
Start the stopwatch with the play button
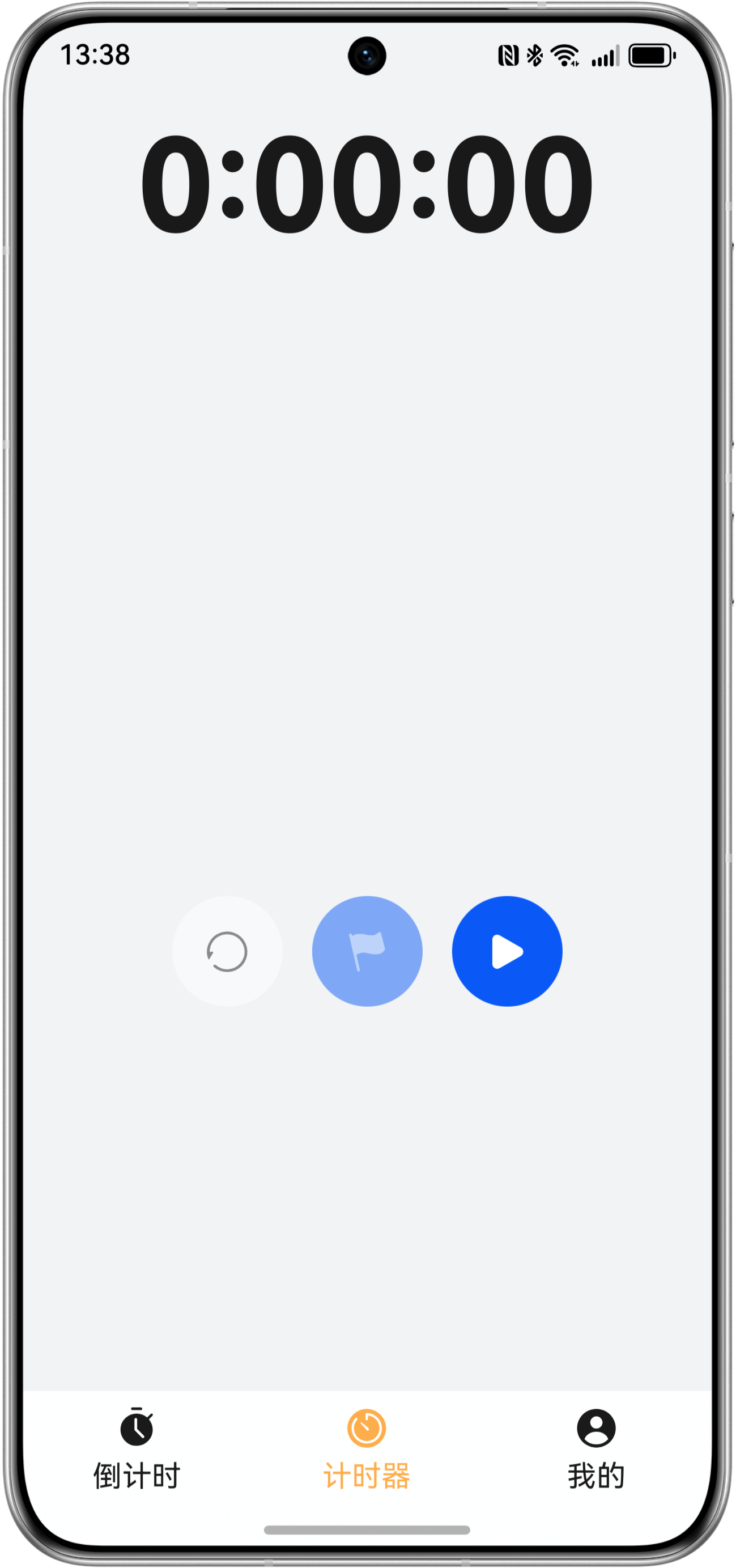pyautogui.click(x=507, y=951)
